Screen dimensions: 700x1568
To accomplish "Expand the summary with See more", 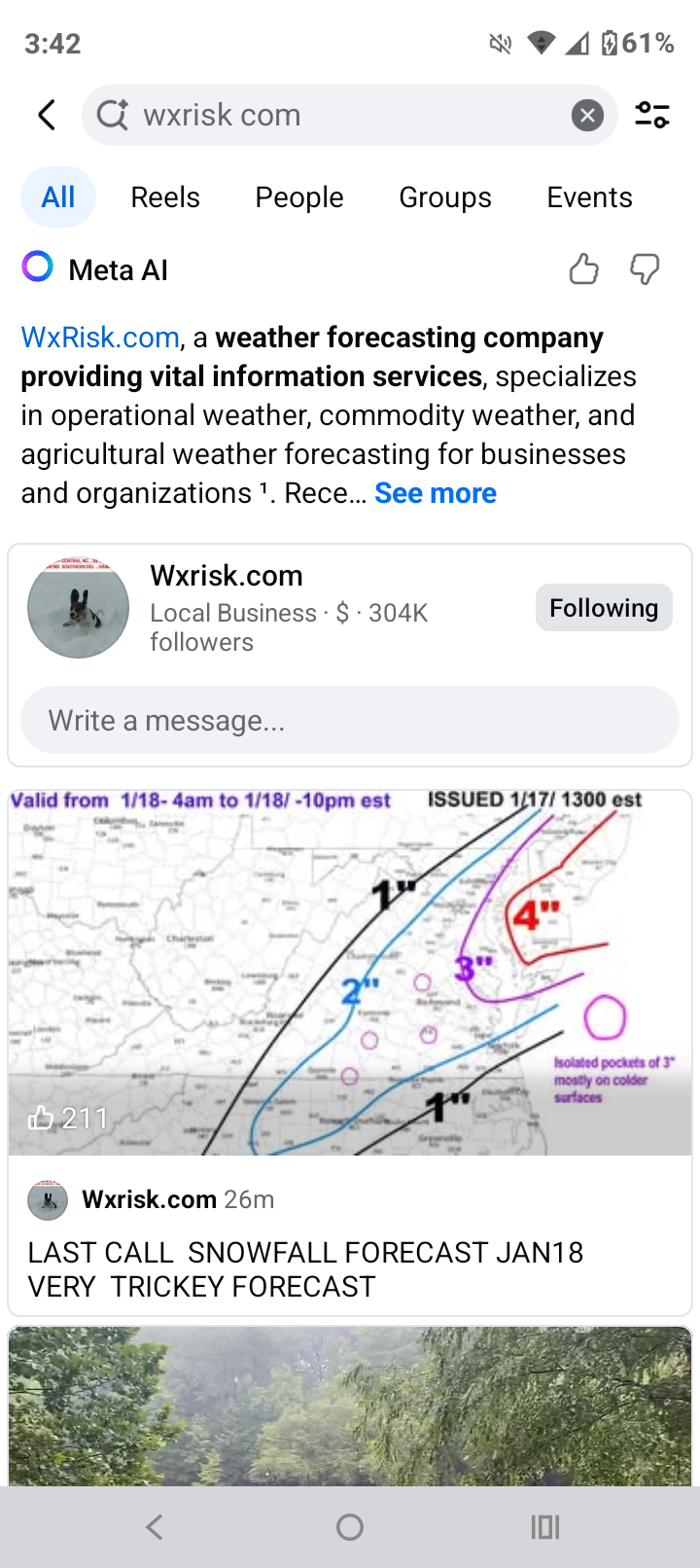I will coord(436,493).
